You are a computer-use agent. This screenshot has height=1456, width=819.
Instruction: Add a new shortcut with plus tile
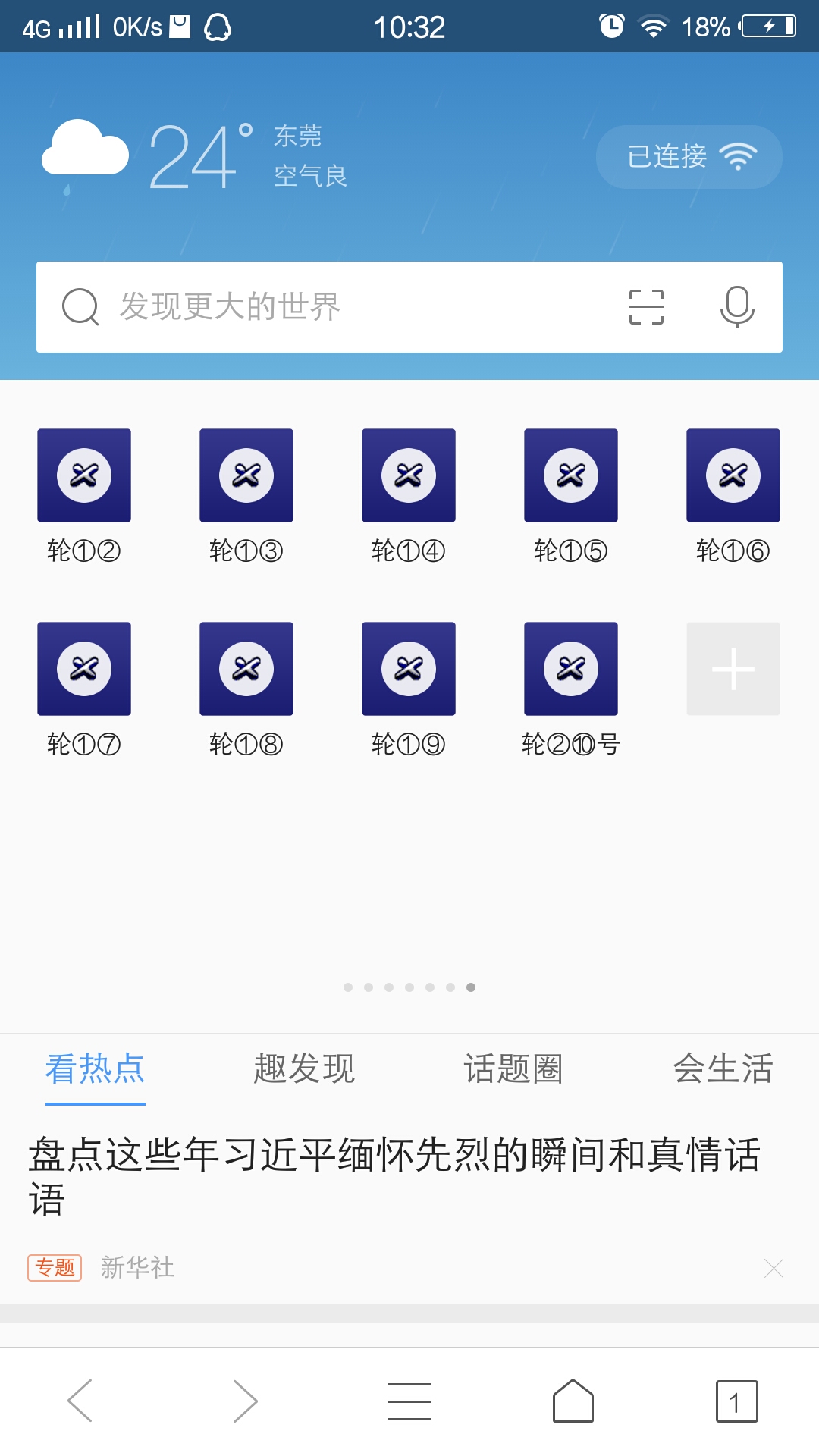733,669
